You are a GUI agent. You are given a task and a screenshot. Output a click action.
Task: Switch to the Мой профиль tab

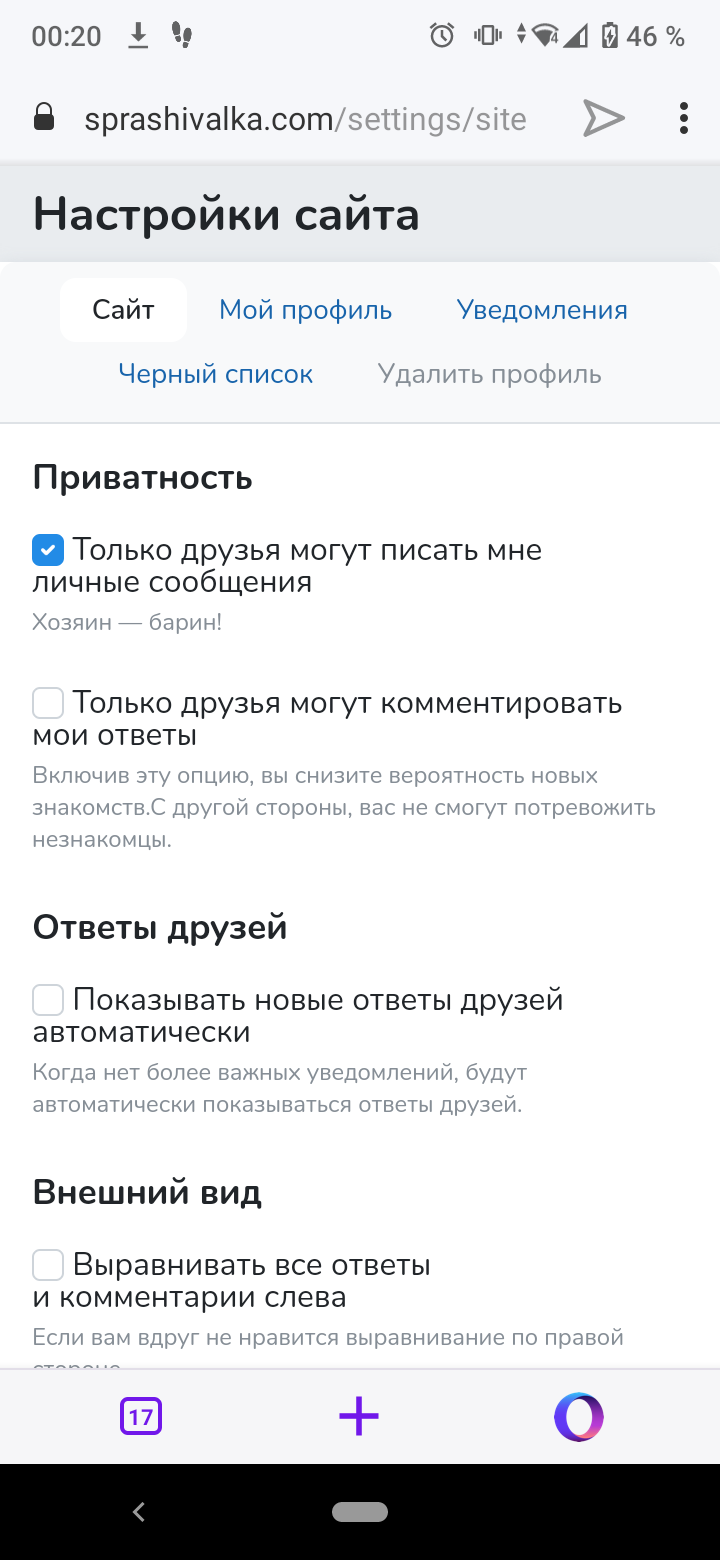click(x=305, y=310)
